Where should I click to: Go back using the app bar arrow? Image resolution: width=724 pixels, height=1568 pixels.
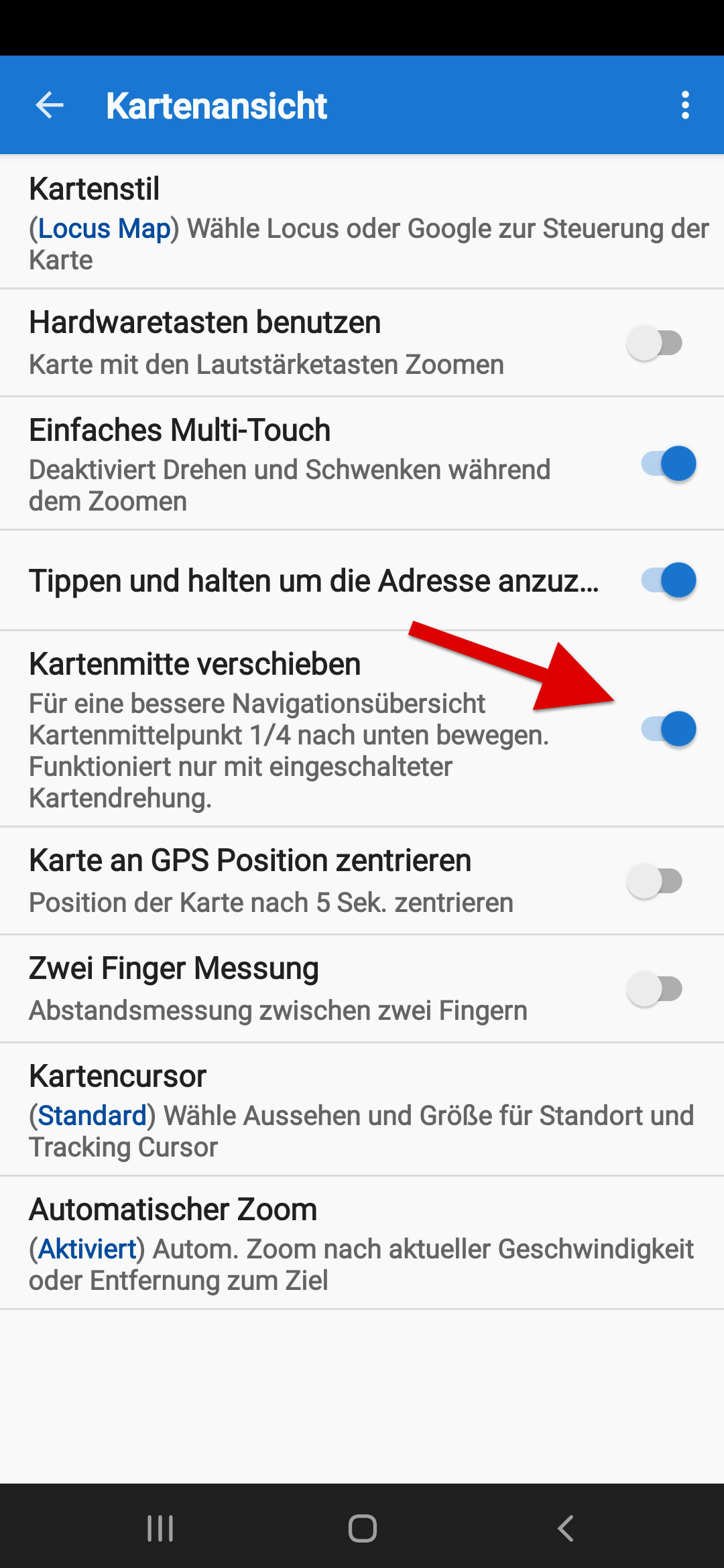[x=50, y=105]
